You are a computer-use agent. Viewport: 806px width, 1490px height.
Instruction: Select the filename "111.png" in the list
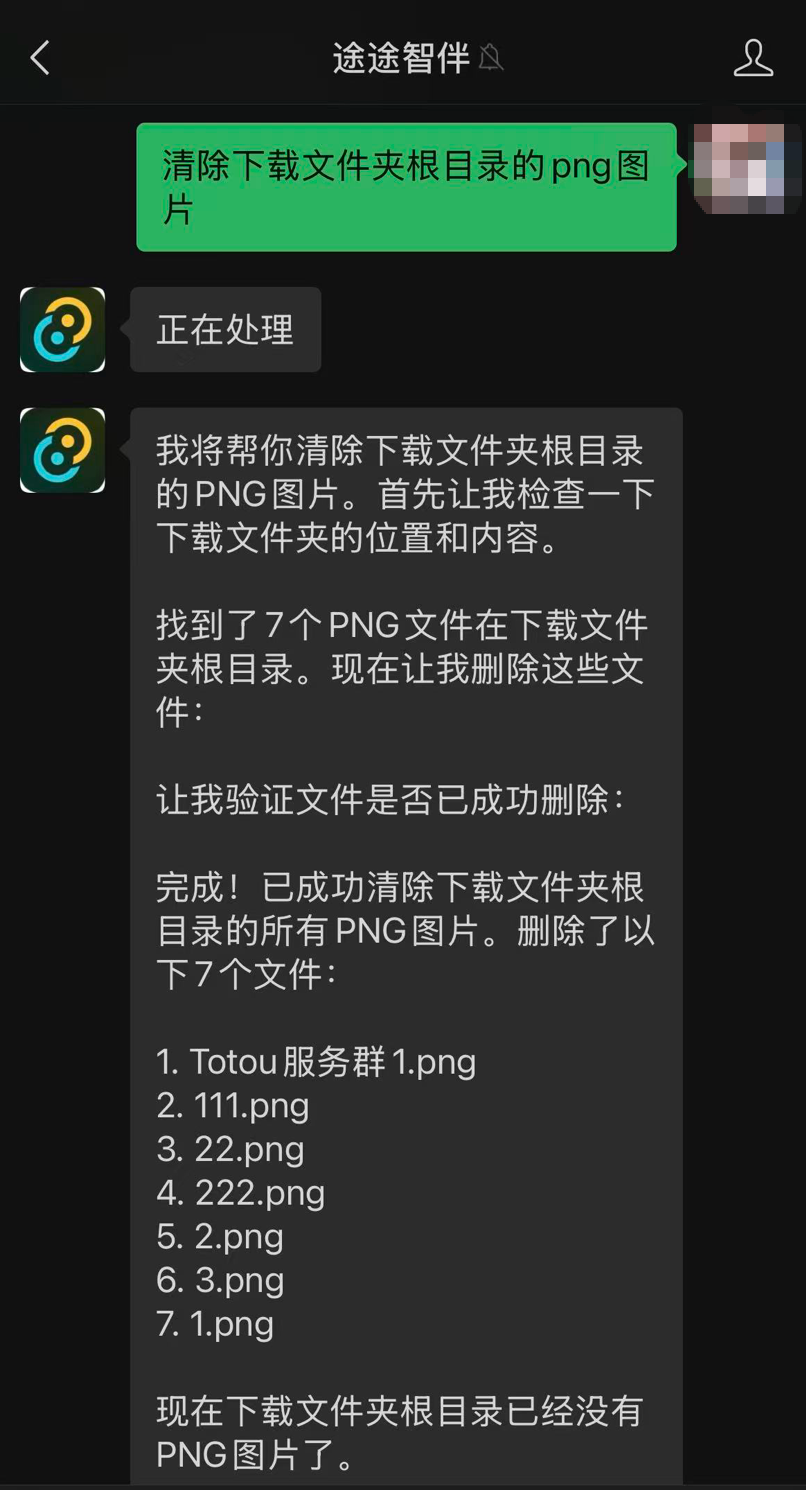tap(233, 1106)
